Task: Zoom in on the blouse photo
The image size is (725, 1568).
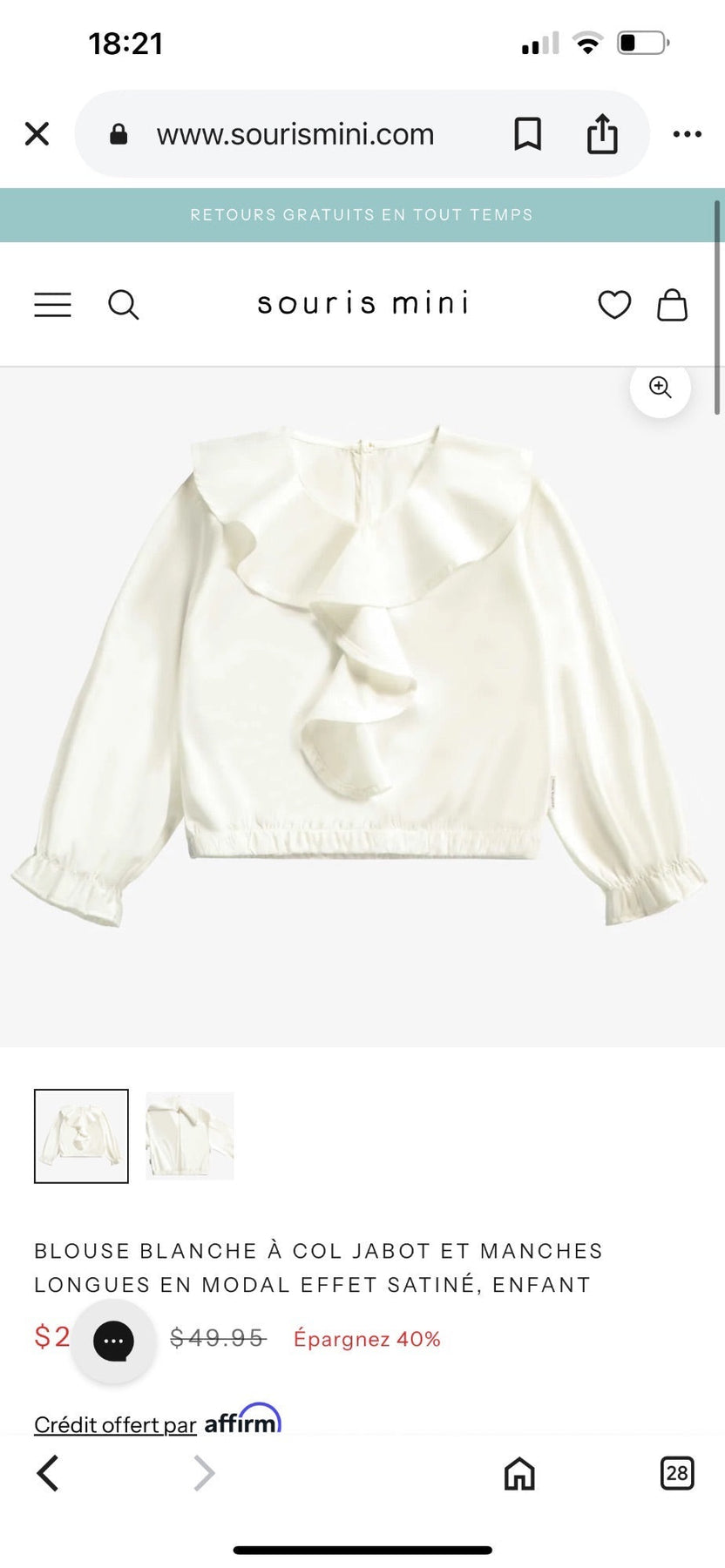Action: [x=661, y=388]
